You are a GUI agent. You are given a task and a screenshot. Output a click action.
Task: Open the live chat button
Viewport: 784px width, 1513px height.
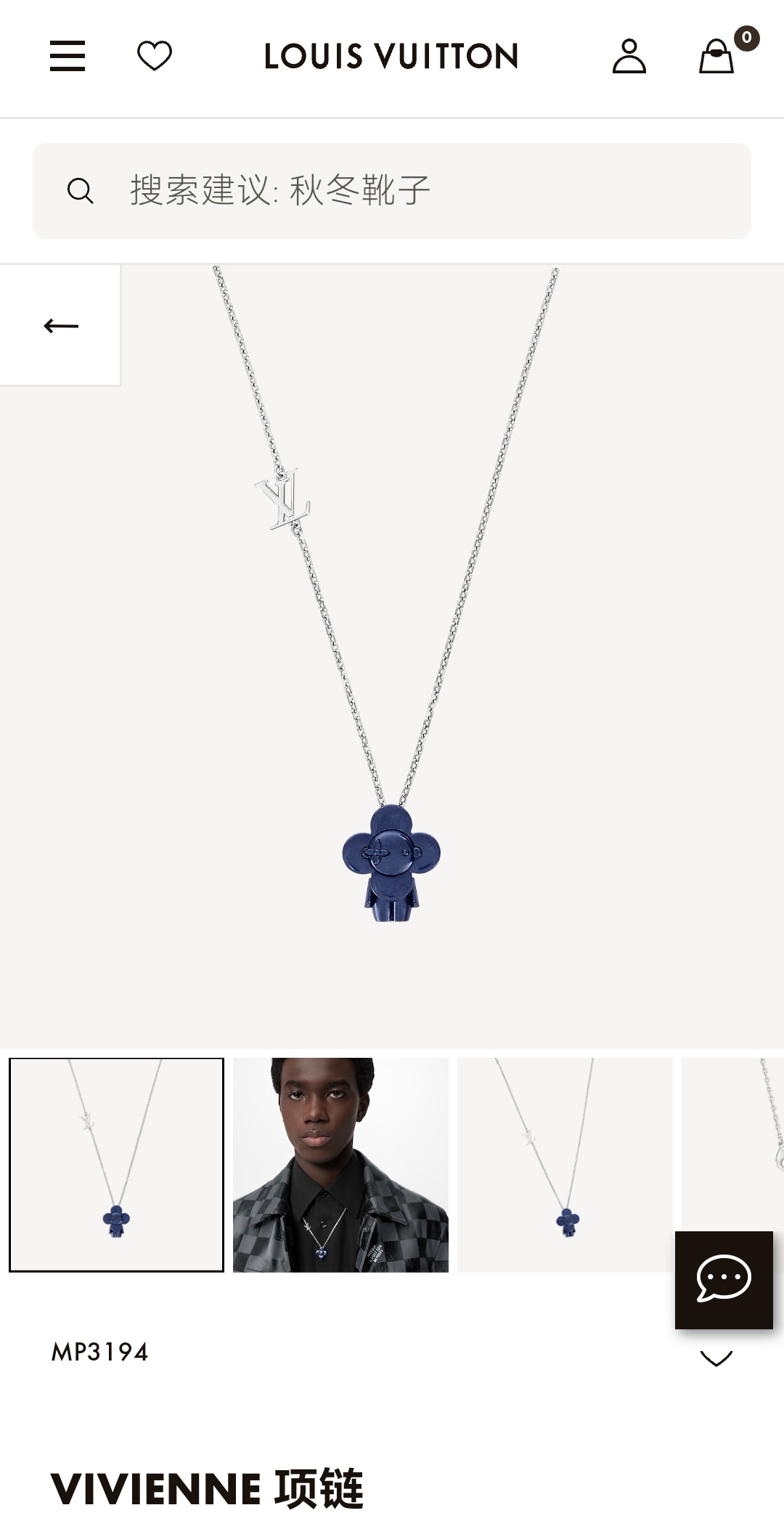click(x=724, y=1280)
